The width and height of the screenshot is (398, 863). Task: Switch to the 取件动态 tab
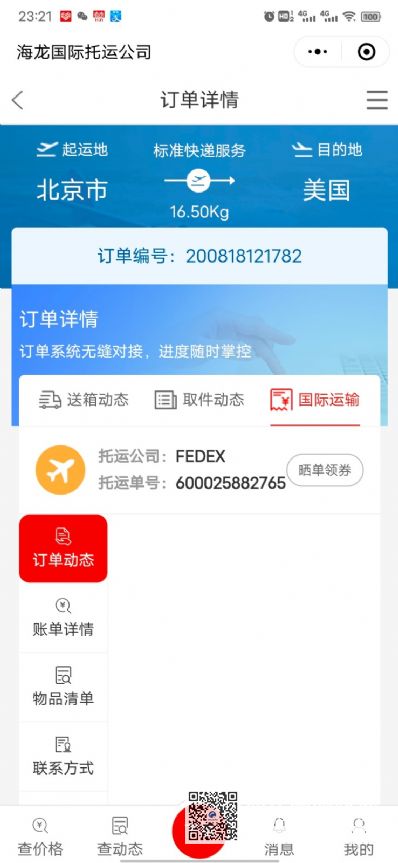(199, 400)
